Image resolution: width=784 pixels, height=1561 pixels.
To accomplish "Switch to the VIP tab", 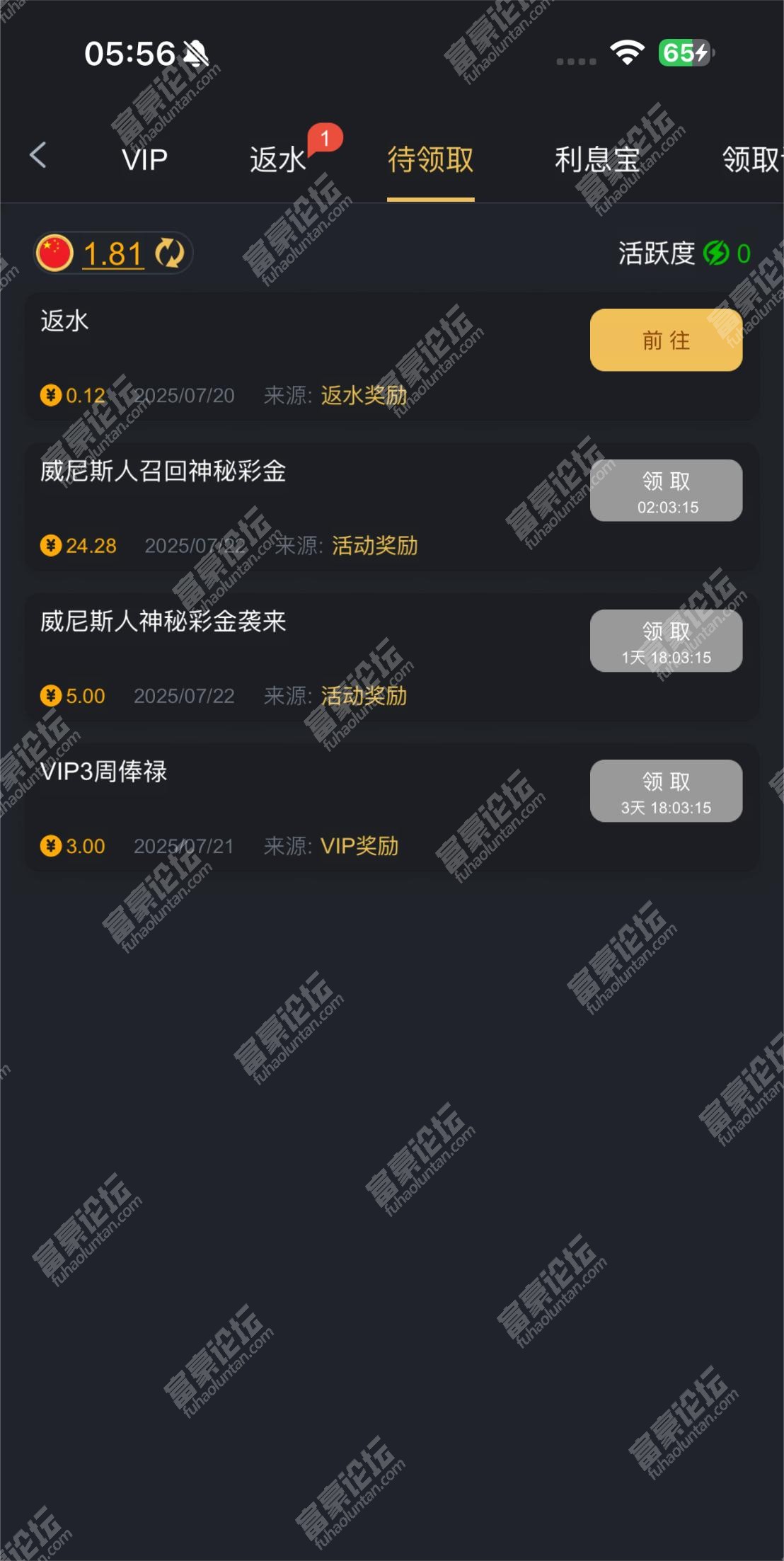I will coord(144,160).
